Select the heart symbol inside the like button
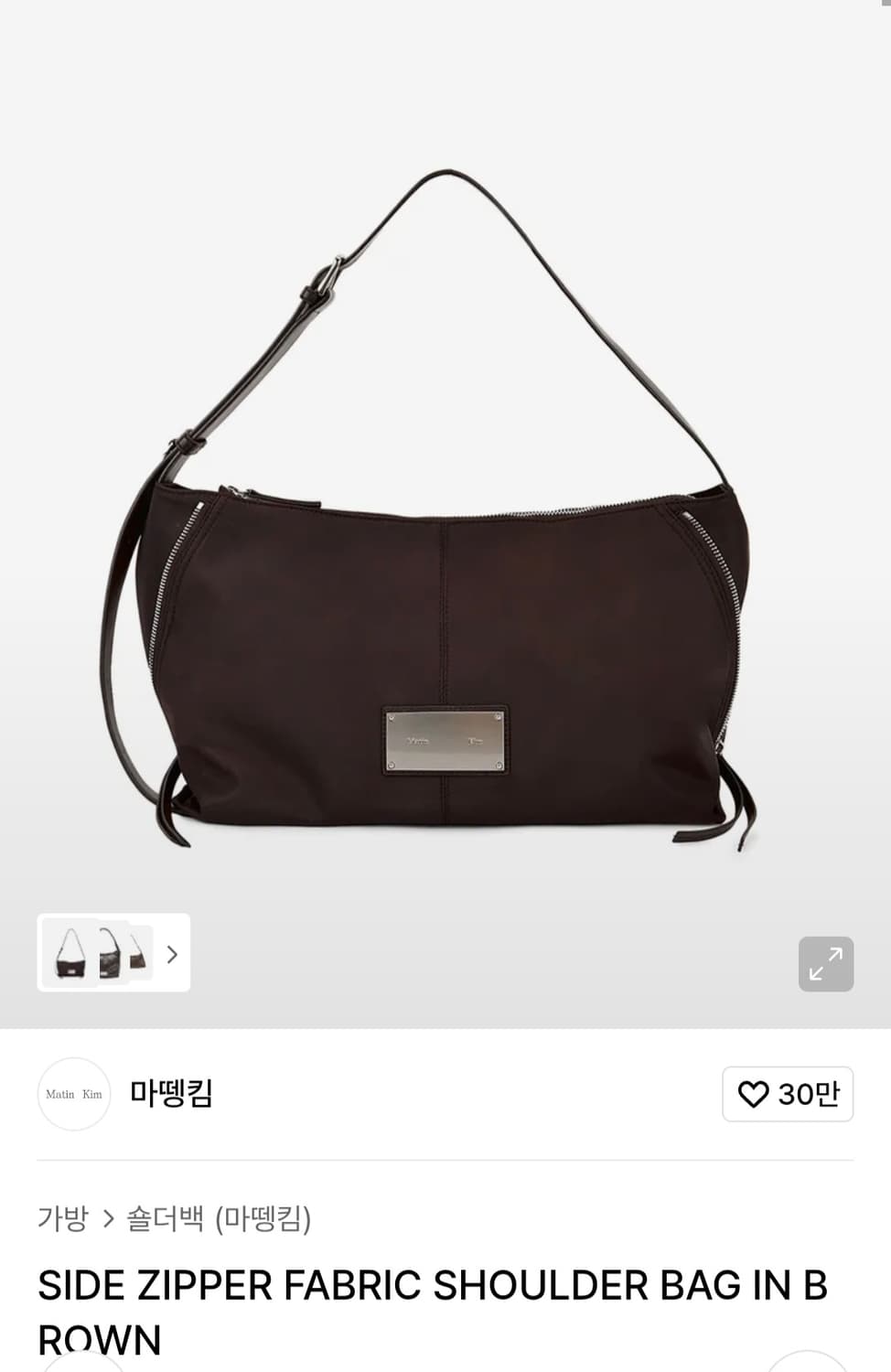This screenshot has width=891, height=1372. [754, 1094]
